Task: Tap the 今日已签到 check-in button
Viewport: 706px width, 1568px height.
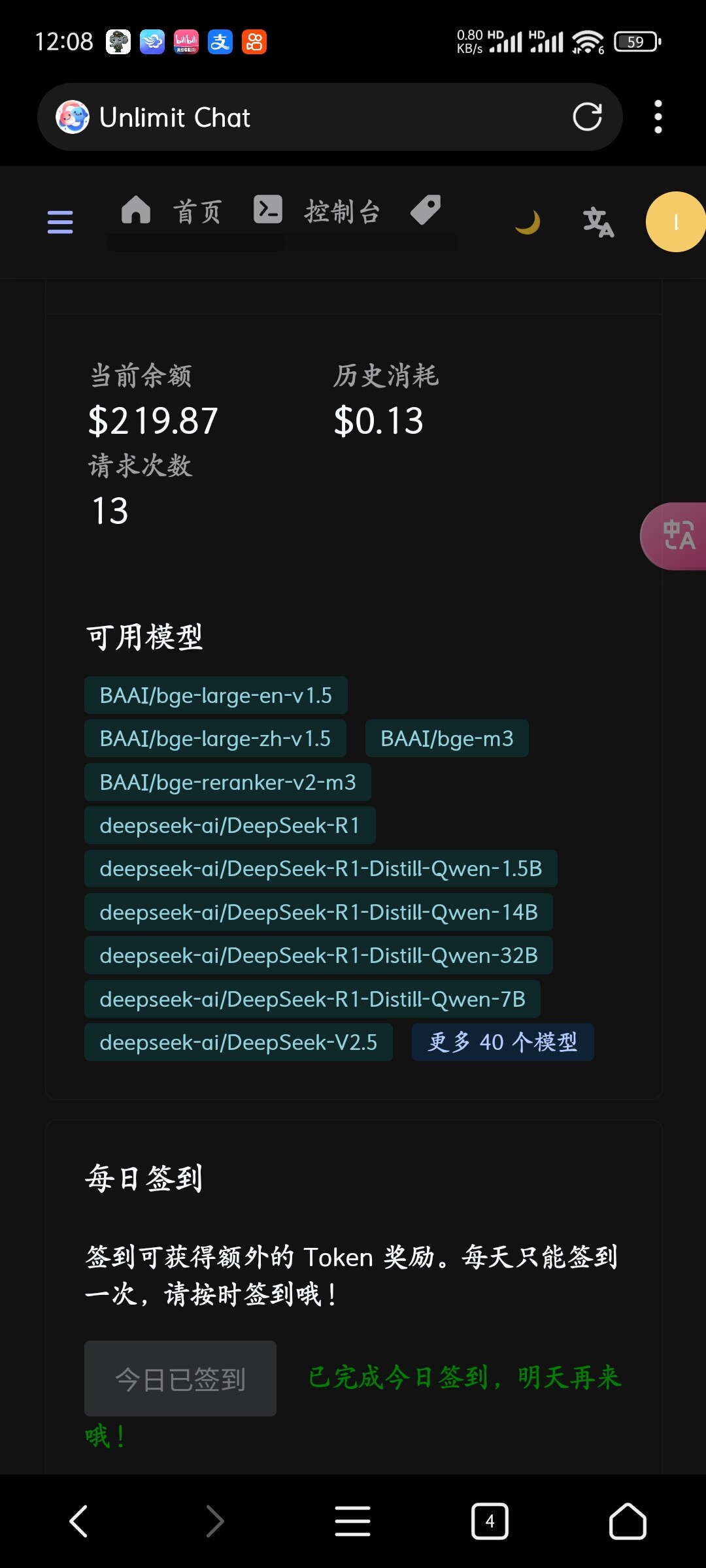Action: (x=180, y=1379)
